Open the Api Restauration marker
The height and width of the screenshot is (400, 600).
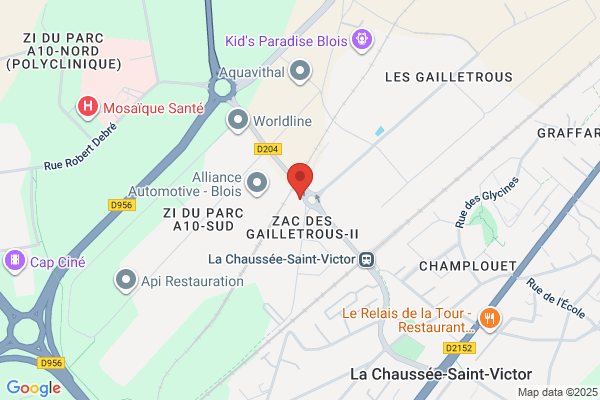126,281
